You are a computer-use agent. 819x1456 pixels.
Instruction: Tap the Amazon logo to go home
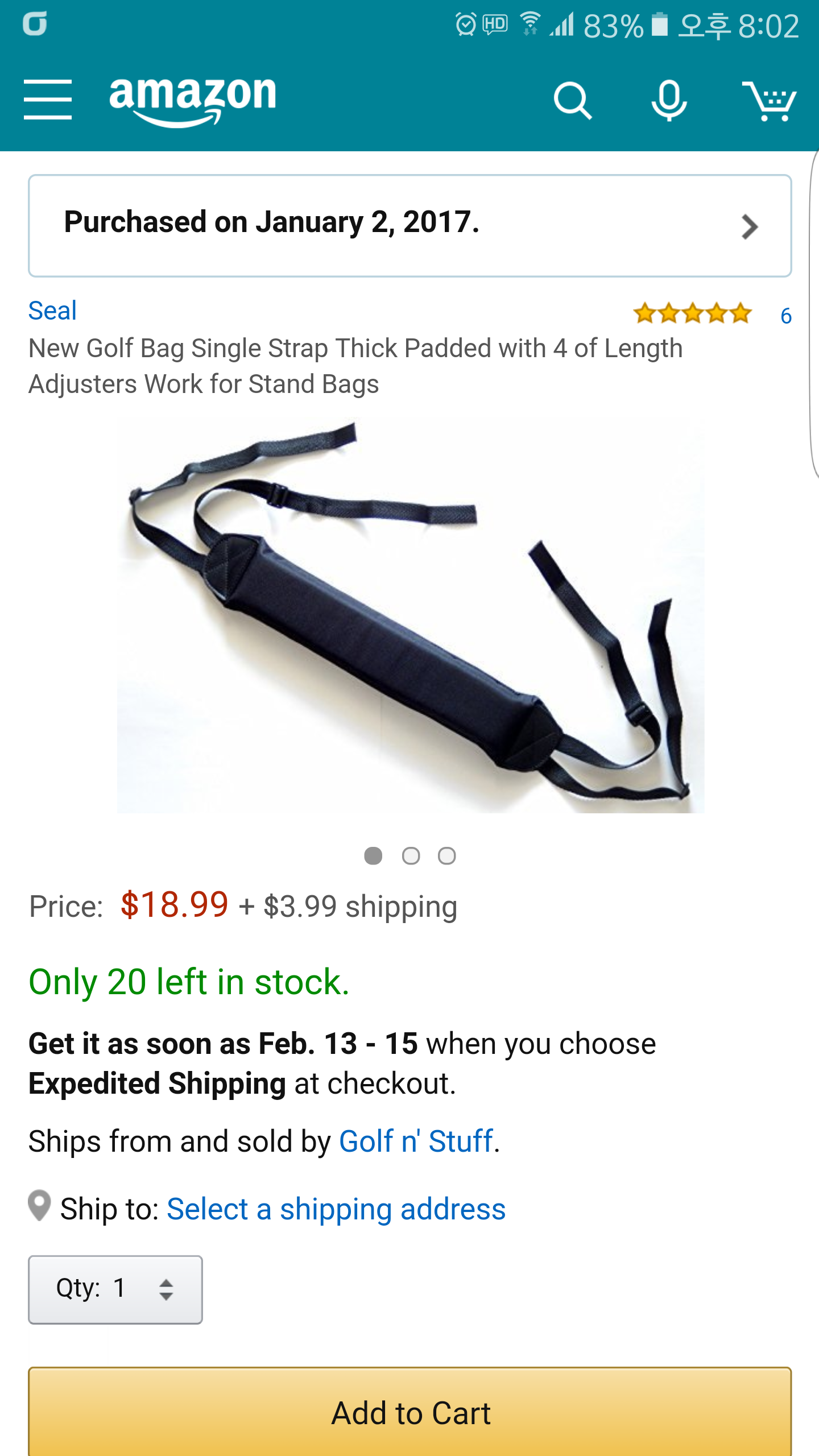[x=192, y=100]
